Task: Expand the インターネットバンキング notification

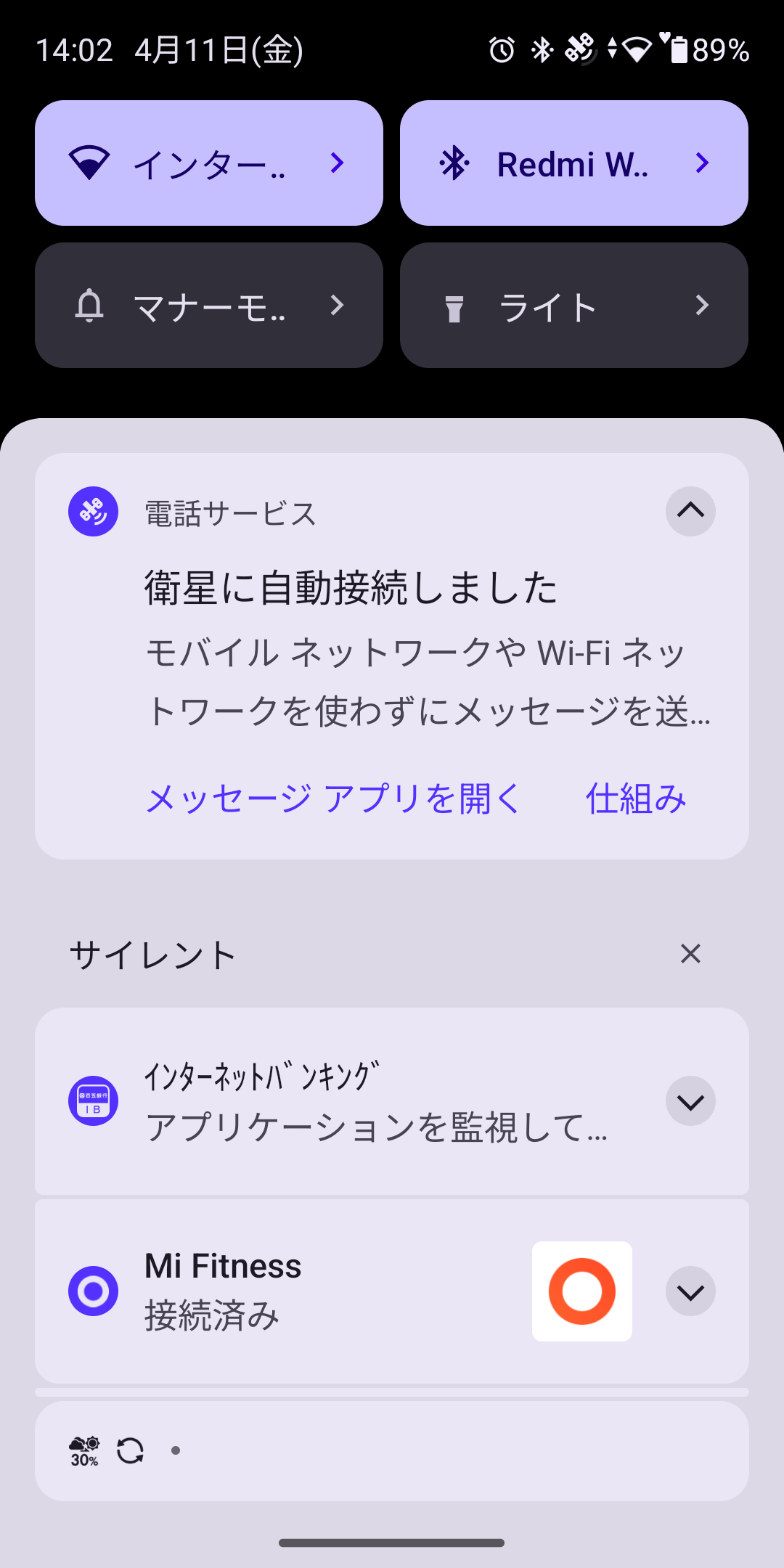Action: coord(690,1101)
